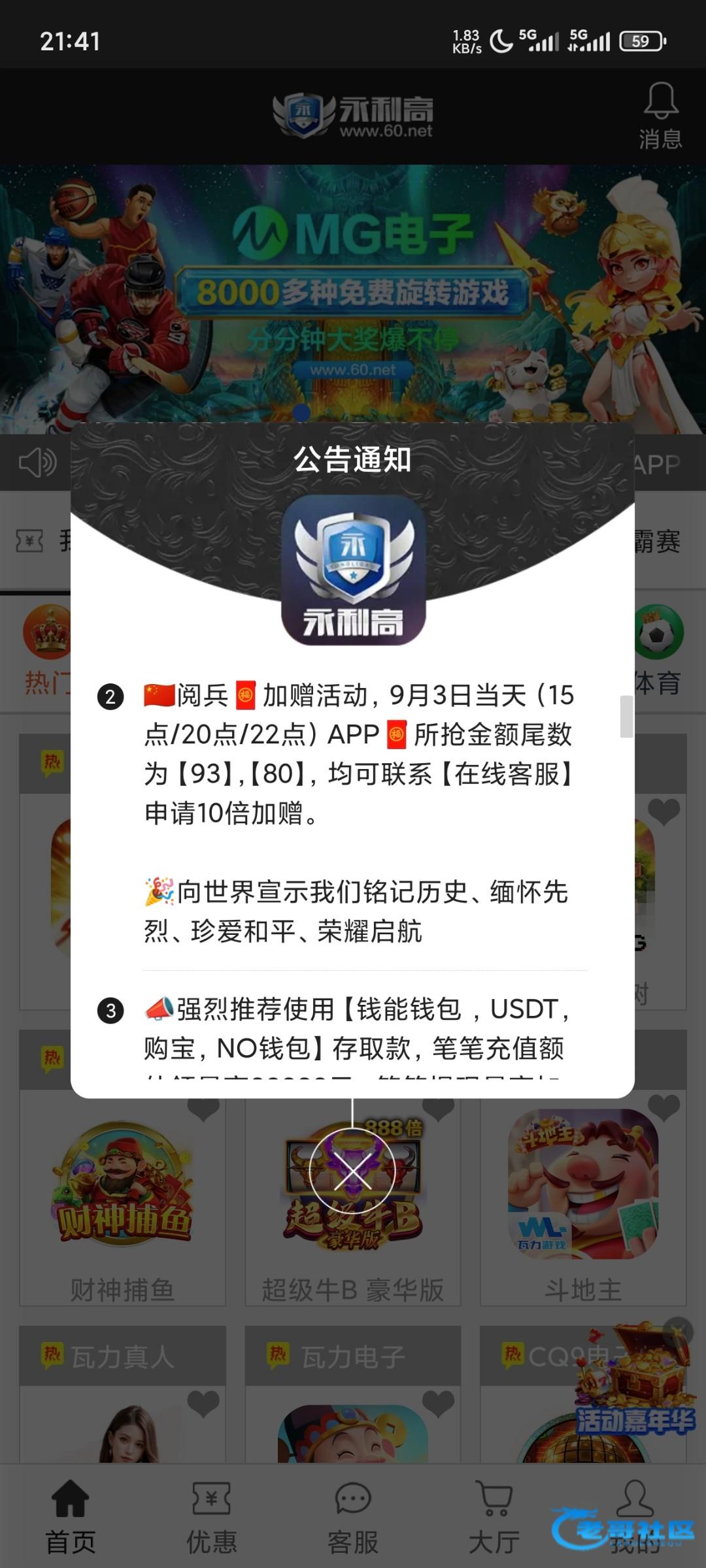Viewport: 706px width, 1568px height.
Task: Close the 公告通知 announcement popup
Action: pyautogui.click(x=352, y=1171)
